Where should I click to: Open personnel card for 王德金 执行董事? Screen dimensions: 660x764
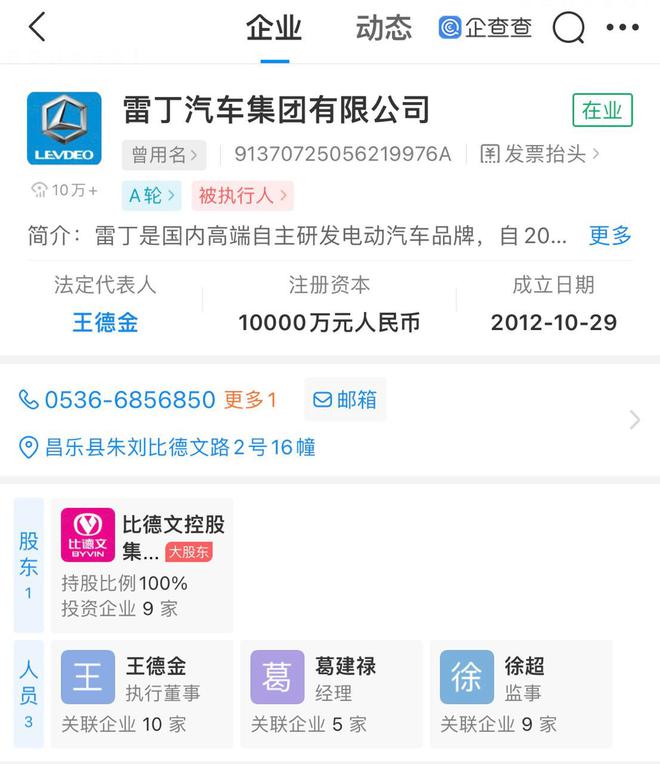pyautogui.click(x=140, y=691)
